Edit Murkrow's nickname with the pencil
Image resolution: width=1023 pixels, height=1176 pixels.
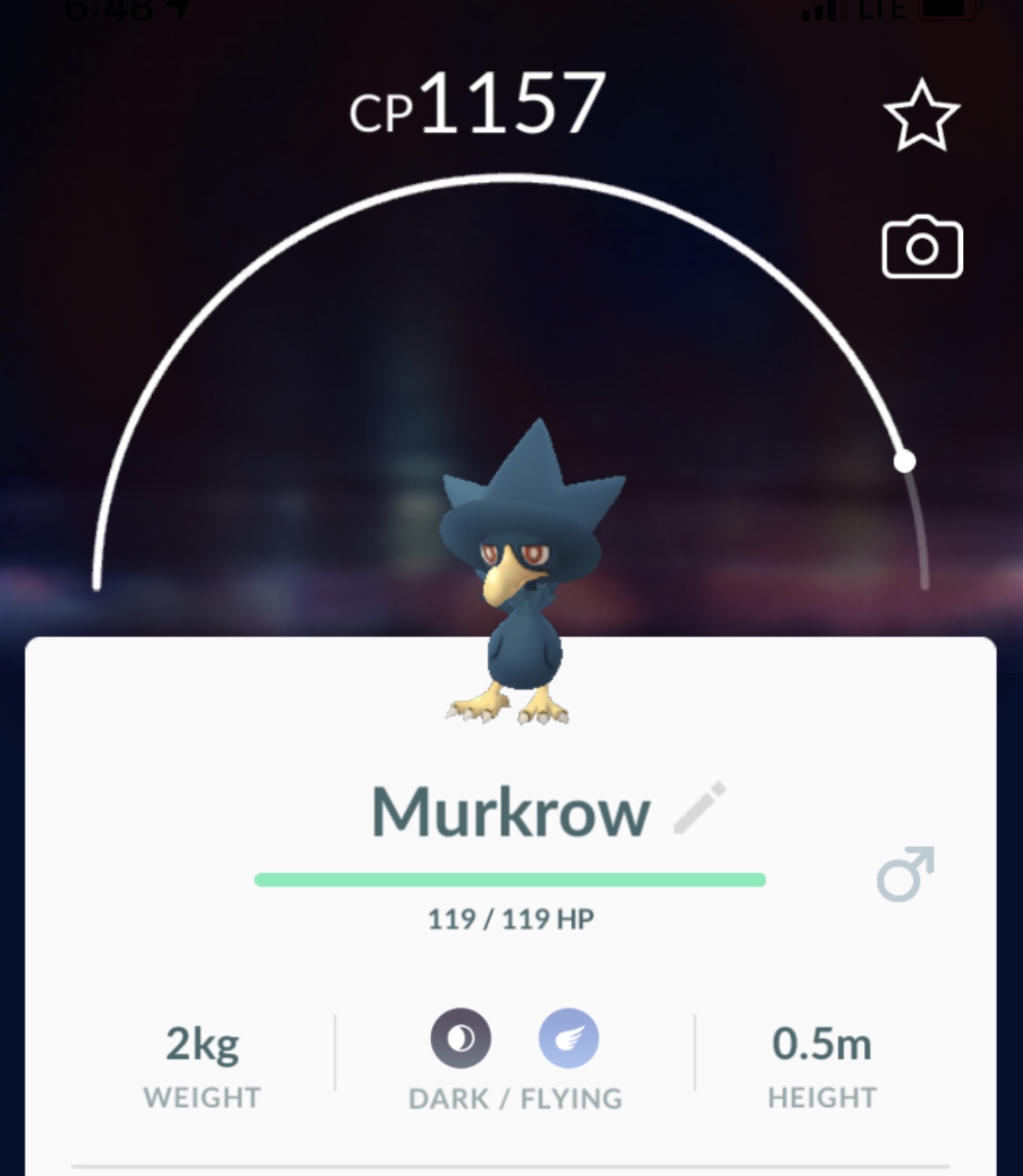tap(699, 808)
